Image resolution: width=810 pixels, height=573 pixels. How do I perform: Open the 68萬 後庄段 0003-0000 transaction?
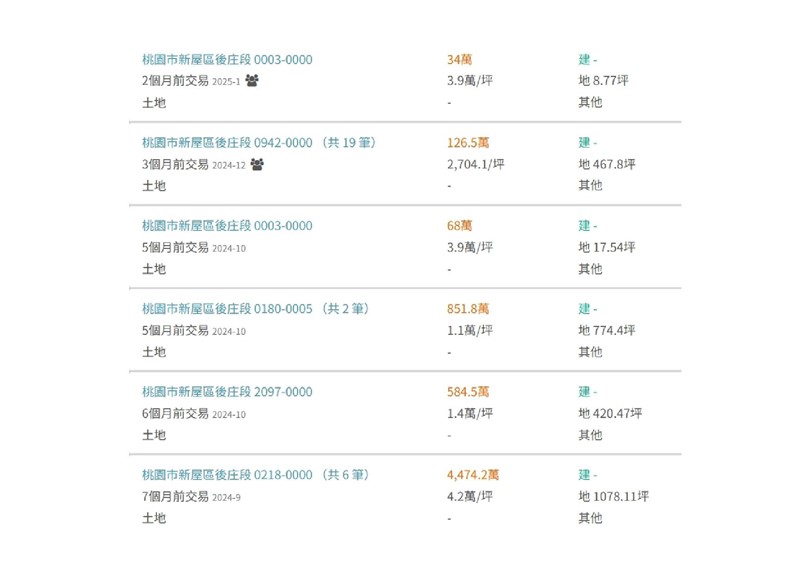227,226
